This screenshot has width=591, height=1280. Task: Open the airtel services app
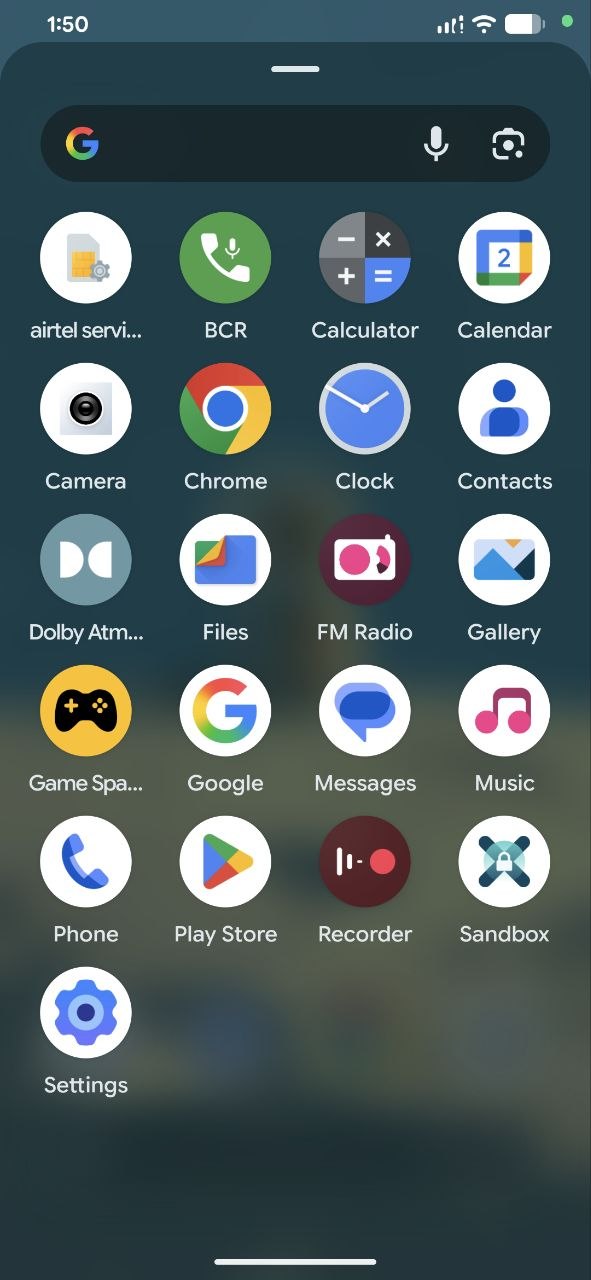86,258
